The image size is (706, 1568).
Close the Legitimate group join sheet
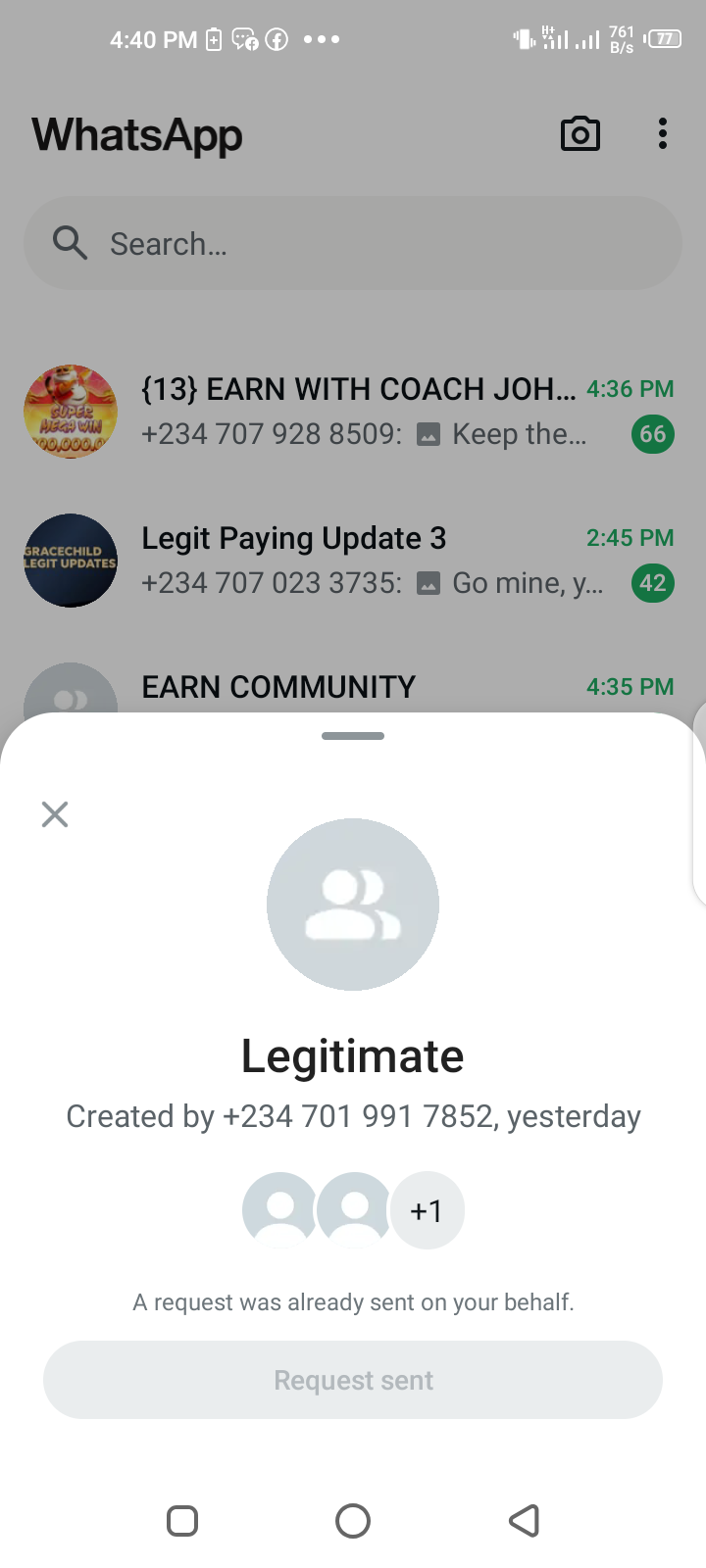[x=55, y=814]
